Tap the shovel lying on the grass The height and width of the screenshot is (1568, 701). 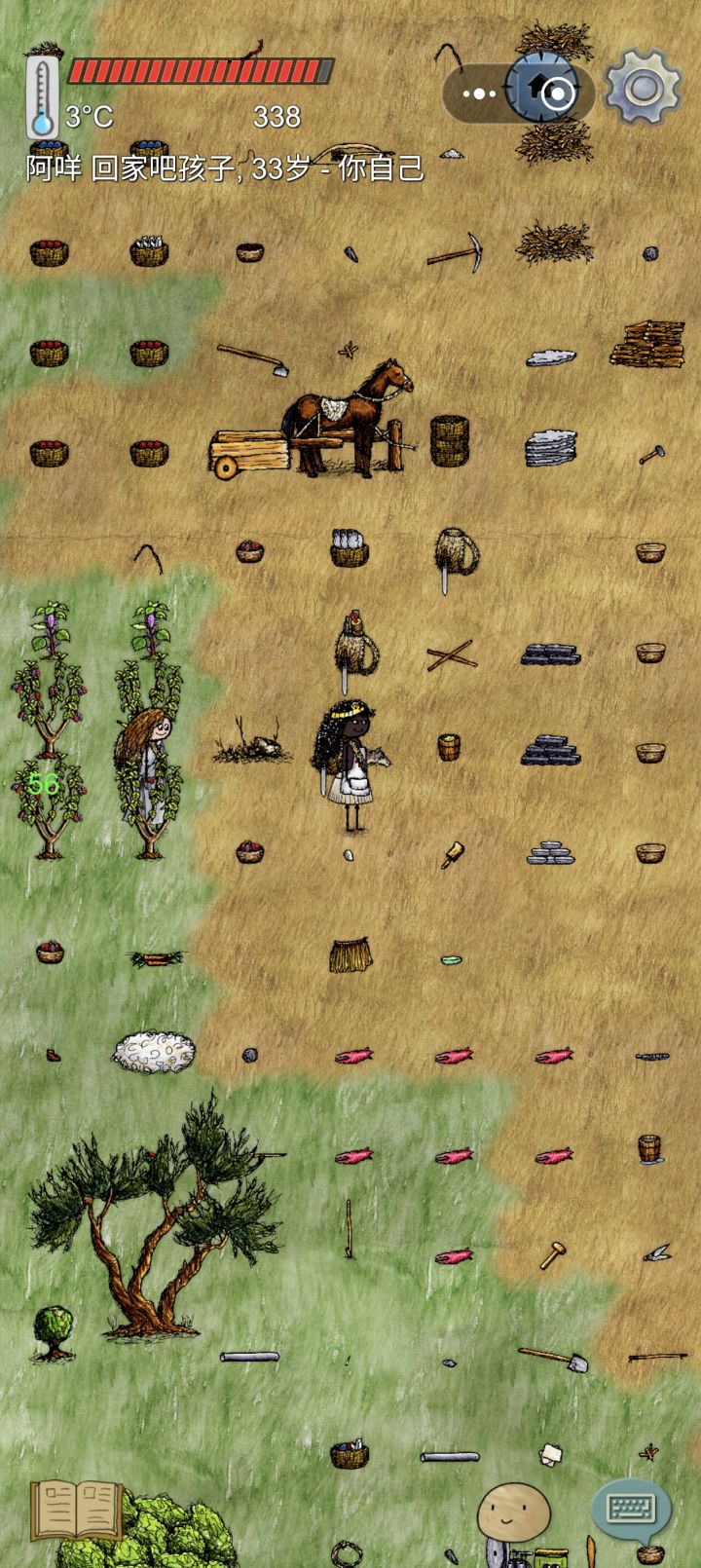(x=553, y=1358)
